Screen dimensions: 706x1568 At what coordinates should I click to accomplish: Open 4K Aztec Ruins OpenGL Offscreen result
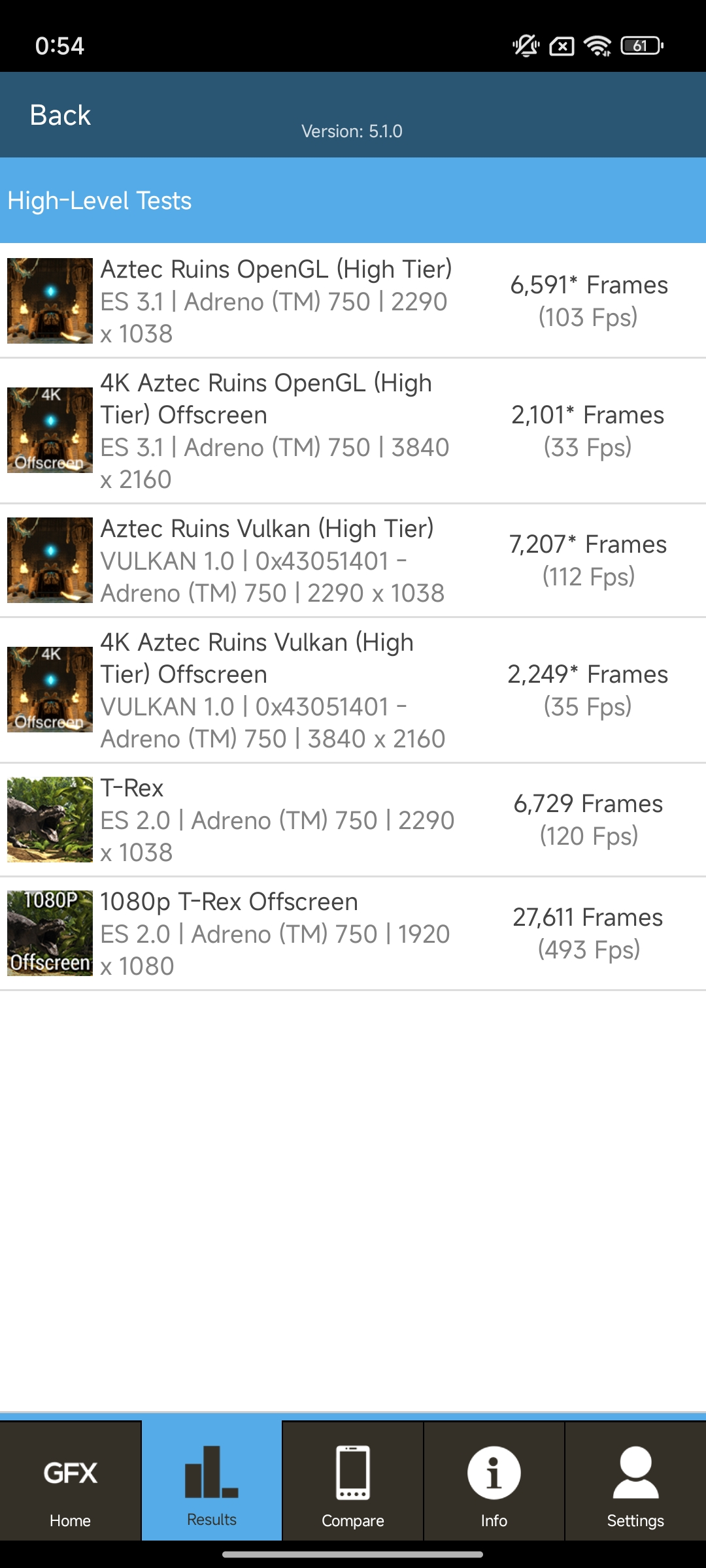pos(353,431)
